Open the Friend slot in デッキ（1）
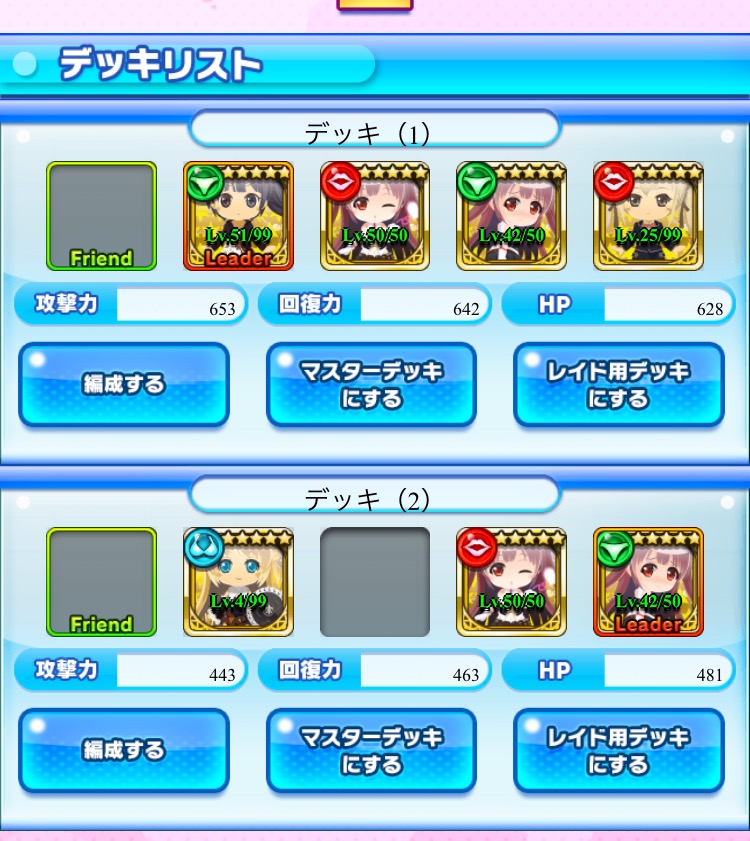750x841 pixels. pos(101,216)
